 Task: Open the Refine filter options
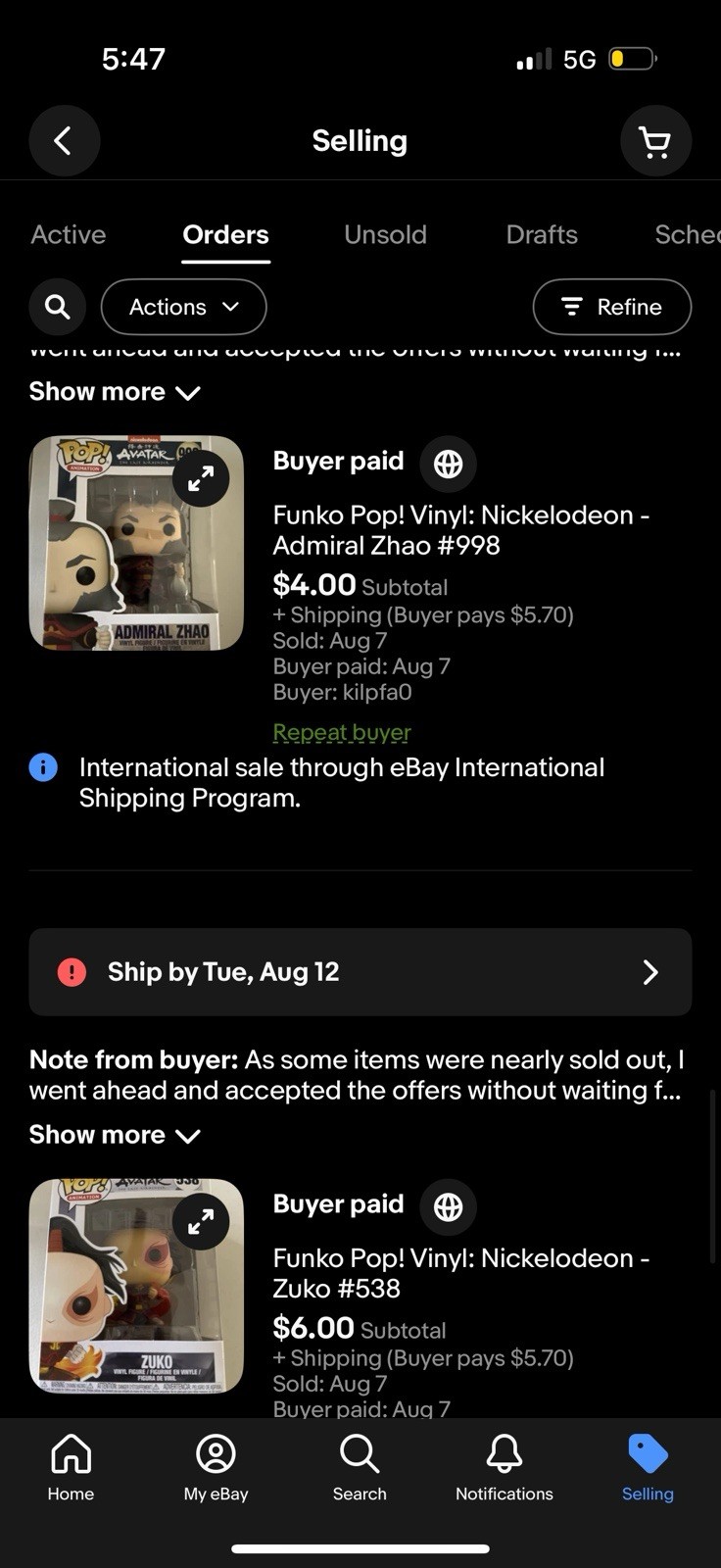tap(611, 307)
